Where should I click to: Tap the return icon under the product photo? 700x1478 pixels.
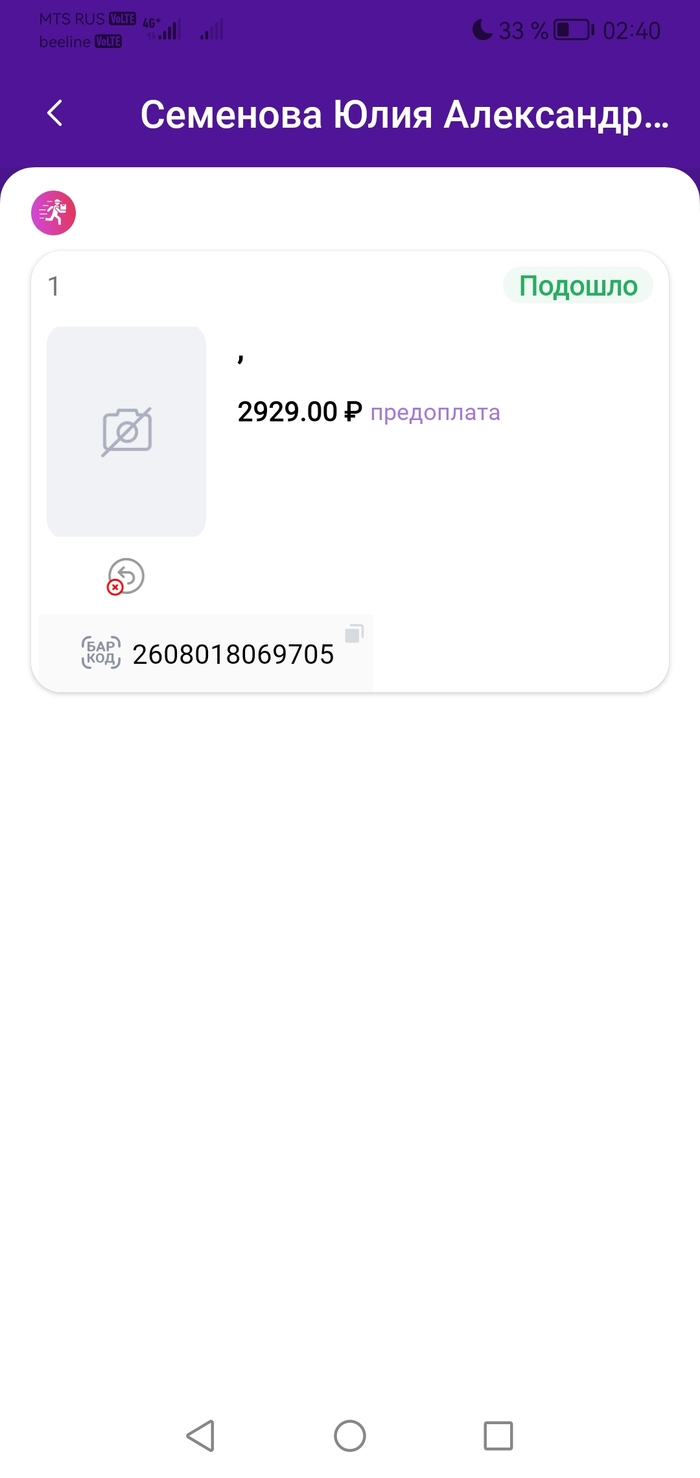[127, 577]
